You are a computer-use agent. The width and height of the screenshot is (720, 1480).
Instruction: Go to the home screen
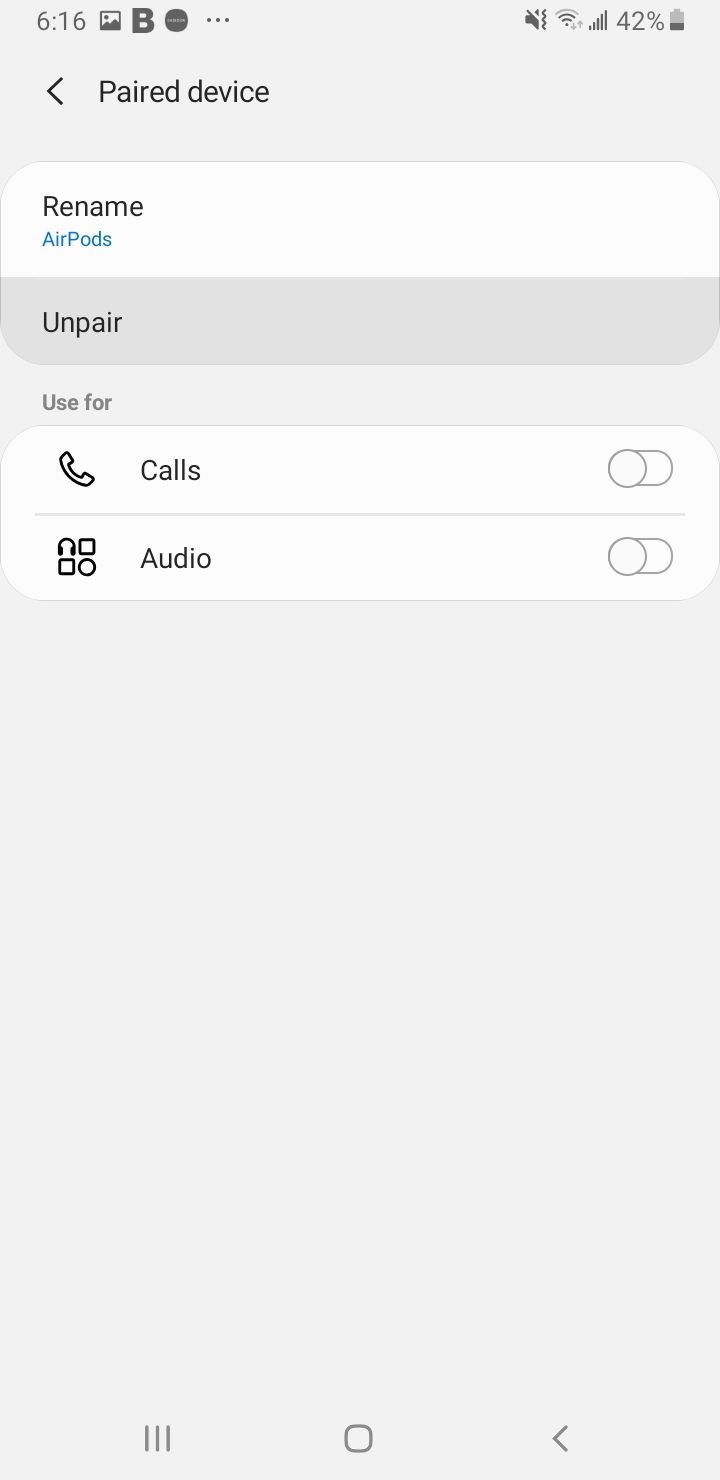358,1438
